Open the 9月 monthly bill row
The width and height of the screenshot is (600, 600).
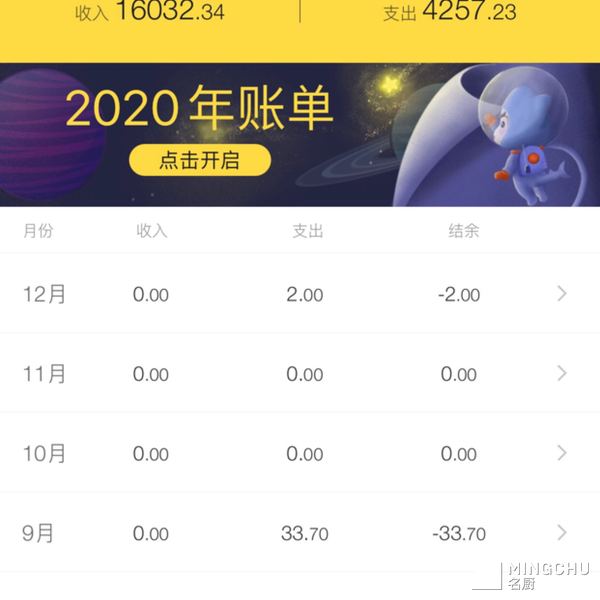click(300, 533)
